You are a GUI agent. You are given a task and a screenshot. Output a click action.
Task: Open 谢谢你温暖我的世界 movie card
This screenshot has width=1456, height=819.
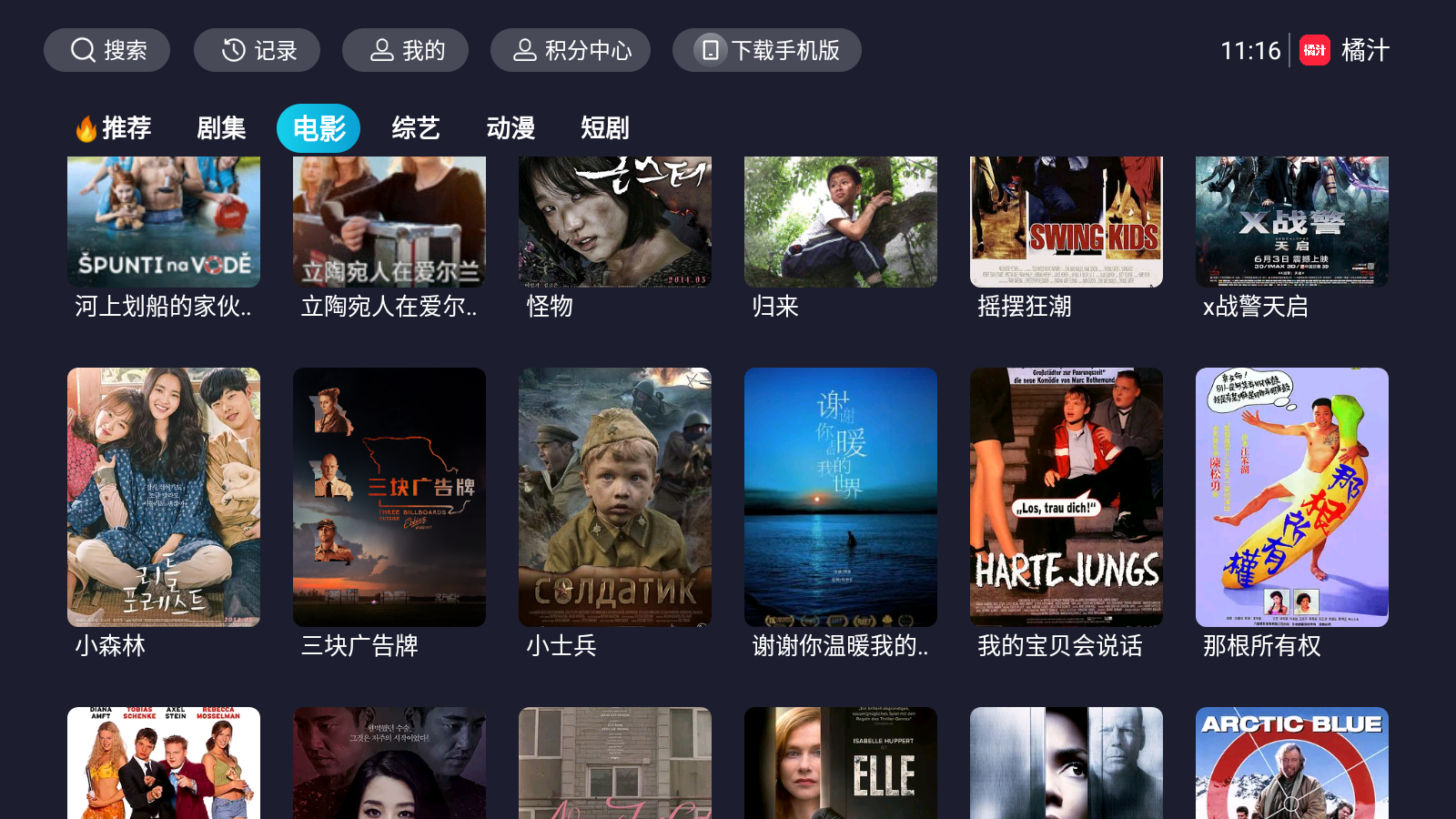coord(841,497)
